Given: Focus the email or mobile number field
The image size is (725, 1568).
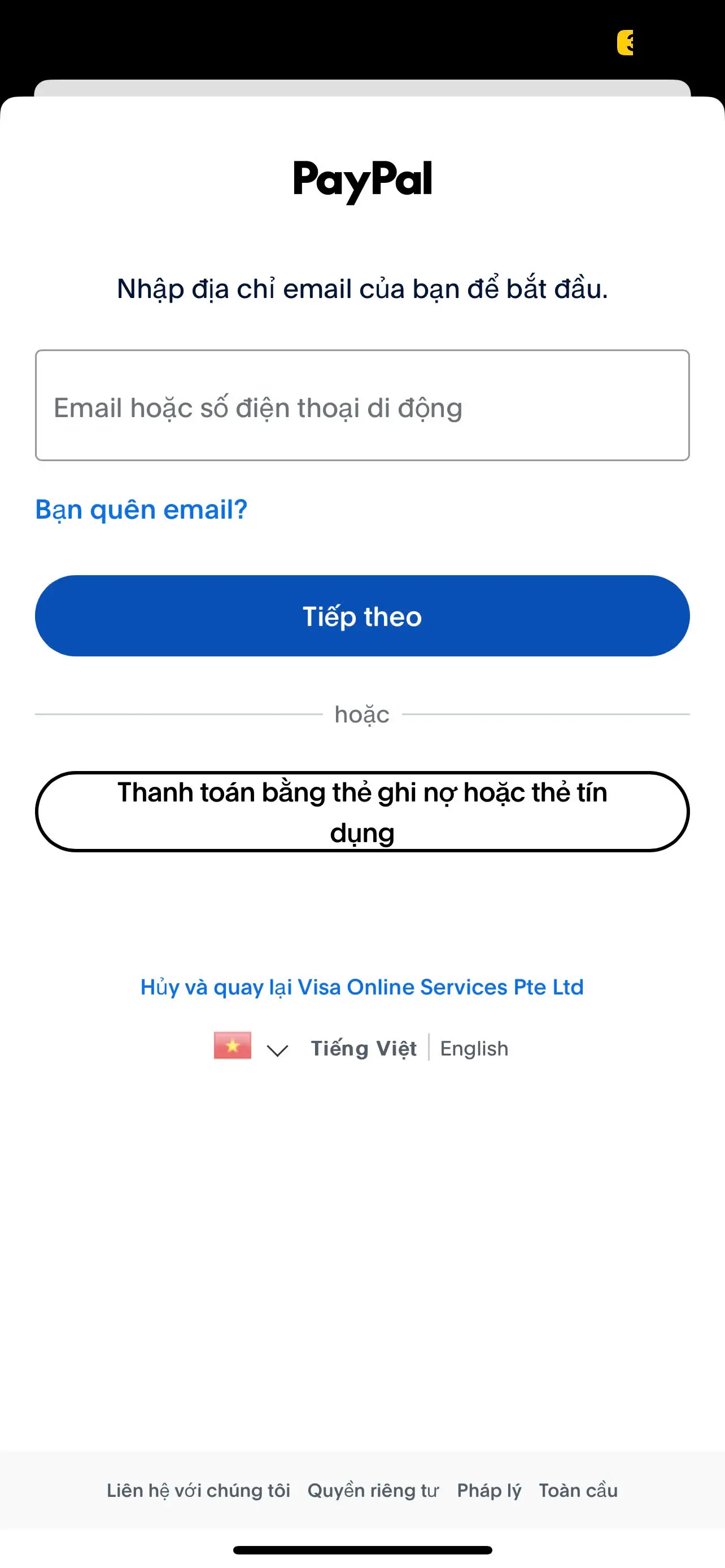Looking at the screenshot, I should 362,405.
